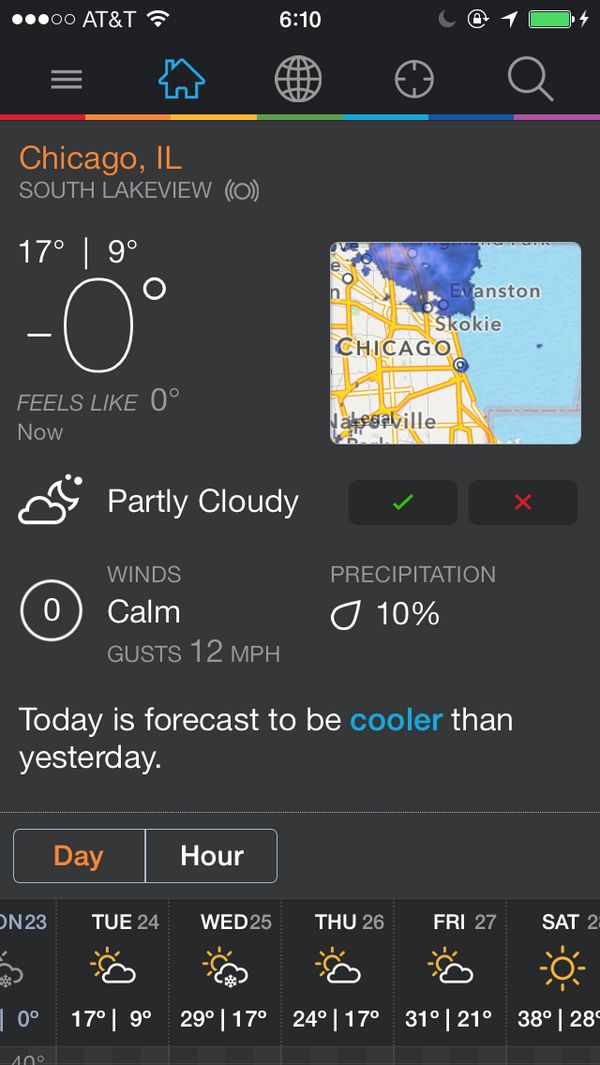Screen dimensions: 600x1065
Task: Select the Day forecast view
Action: tap(79, 856)
